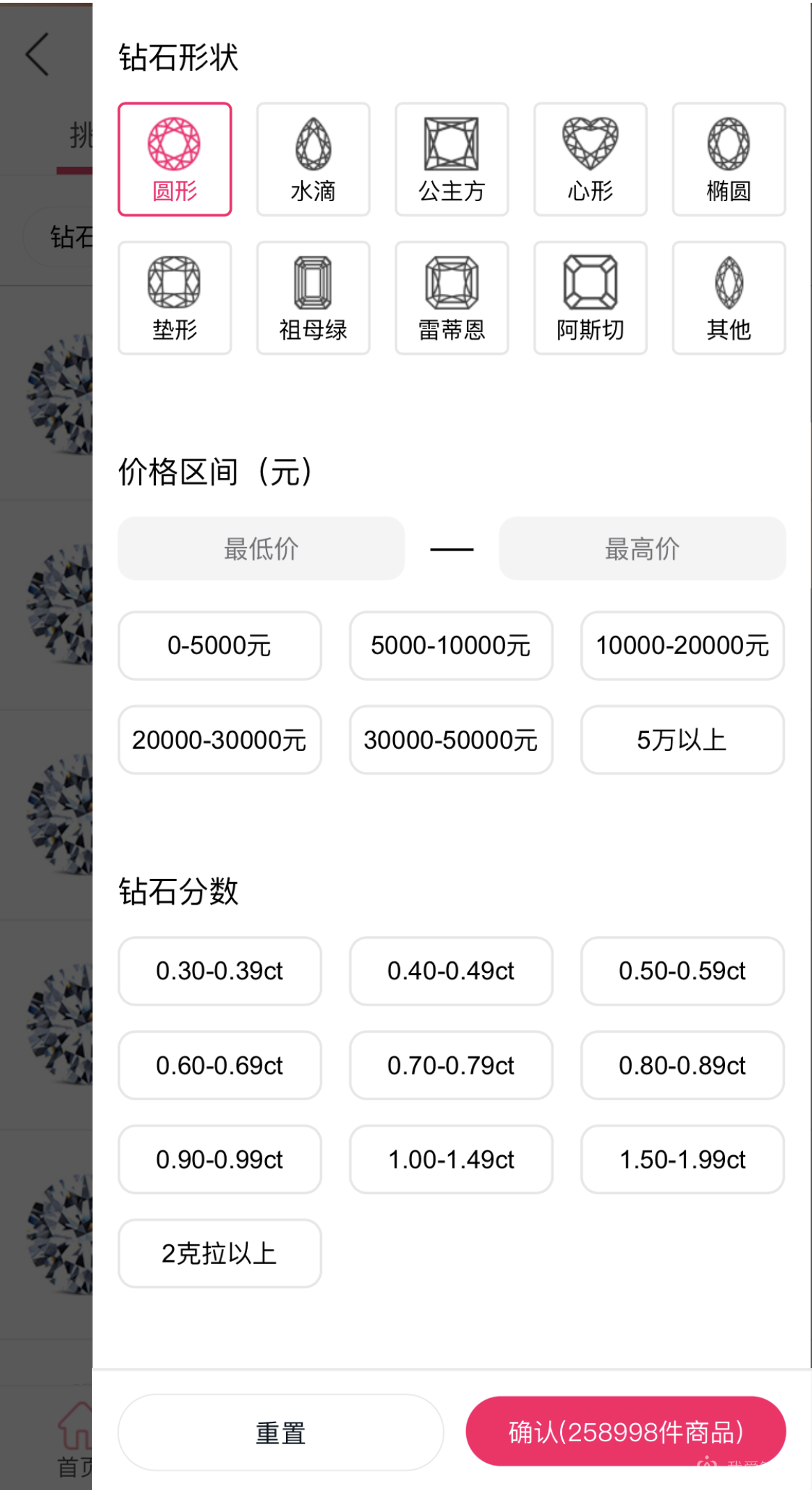812x1490 pixels.
Task: Filter carat by 0.30-0.39ct
Action: [219, 971]
